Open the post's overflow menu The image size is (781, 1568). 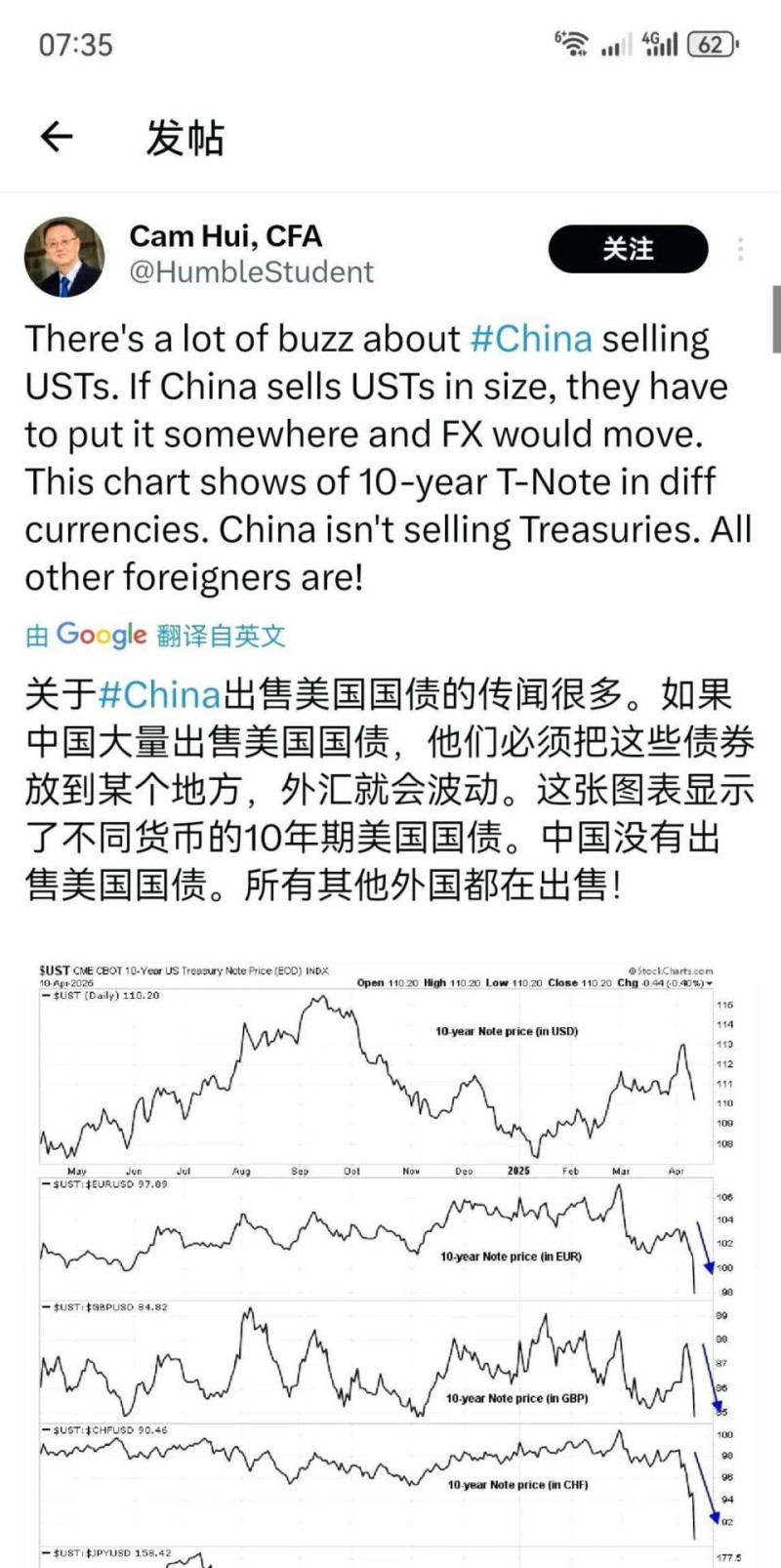pyautogui.click(x=741, y=249)
